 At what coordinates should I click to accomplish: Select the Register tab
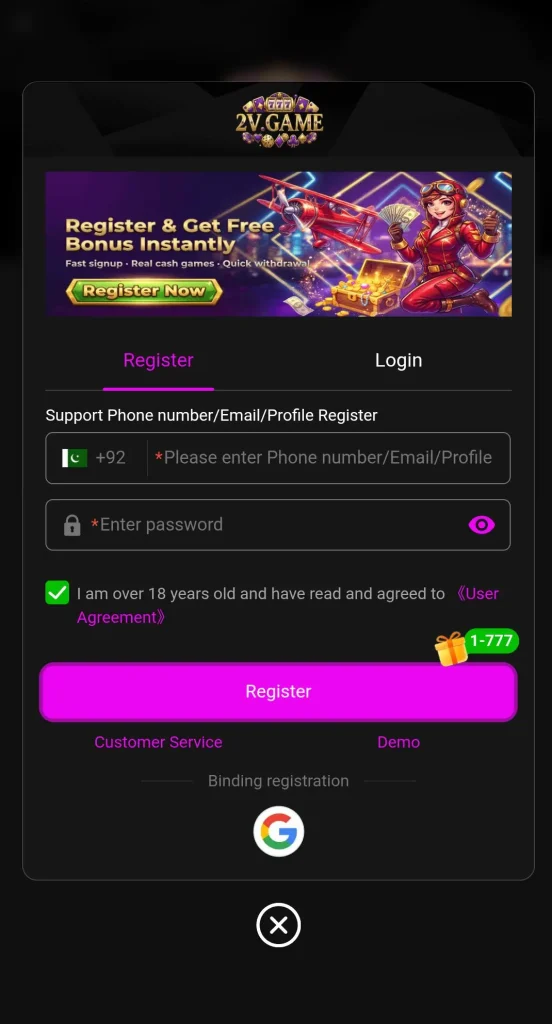pos(158,360)
